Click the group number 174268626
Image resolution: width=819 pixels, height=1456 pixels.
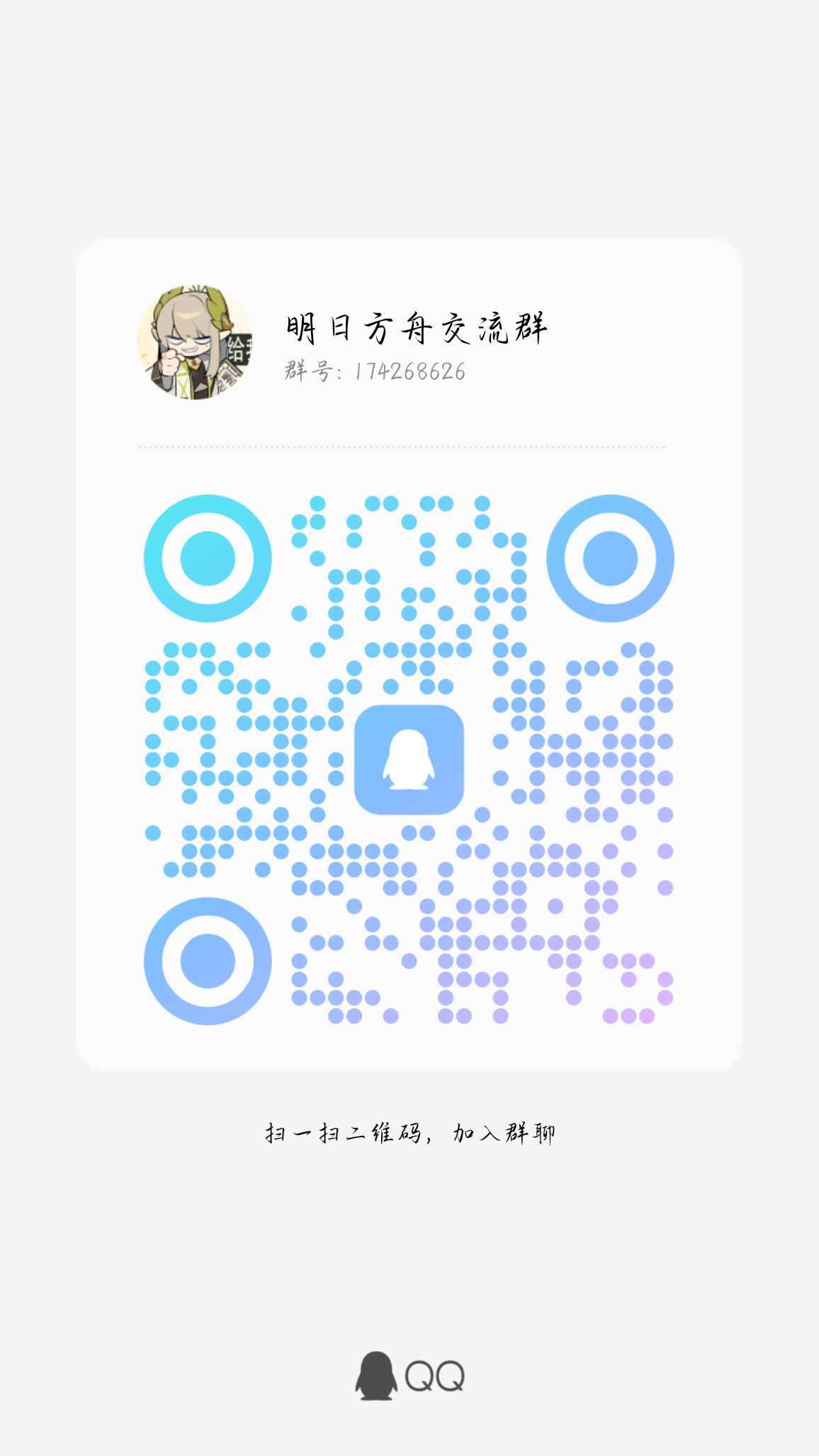[x=409, y=371]
